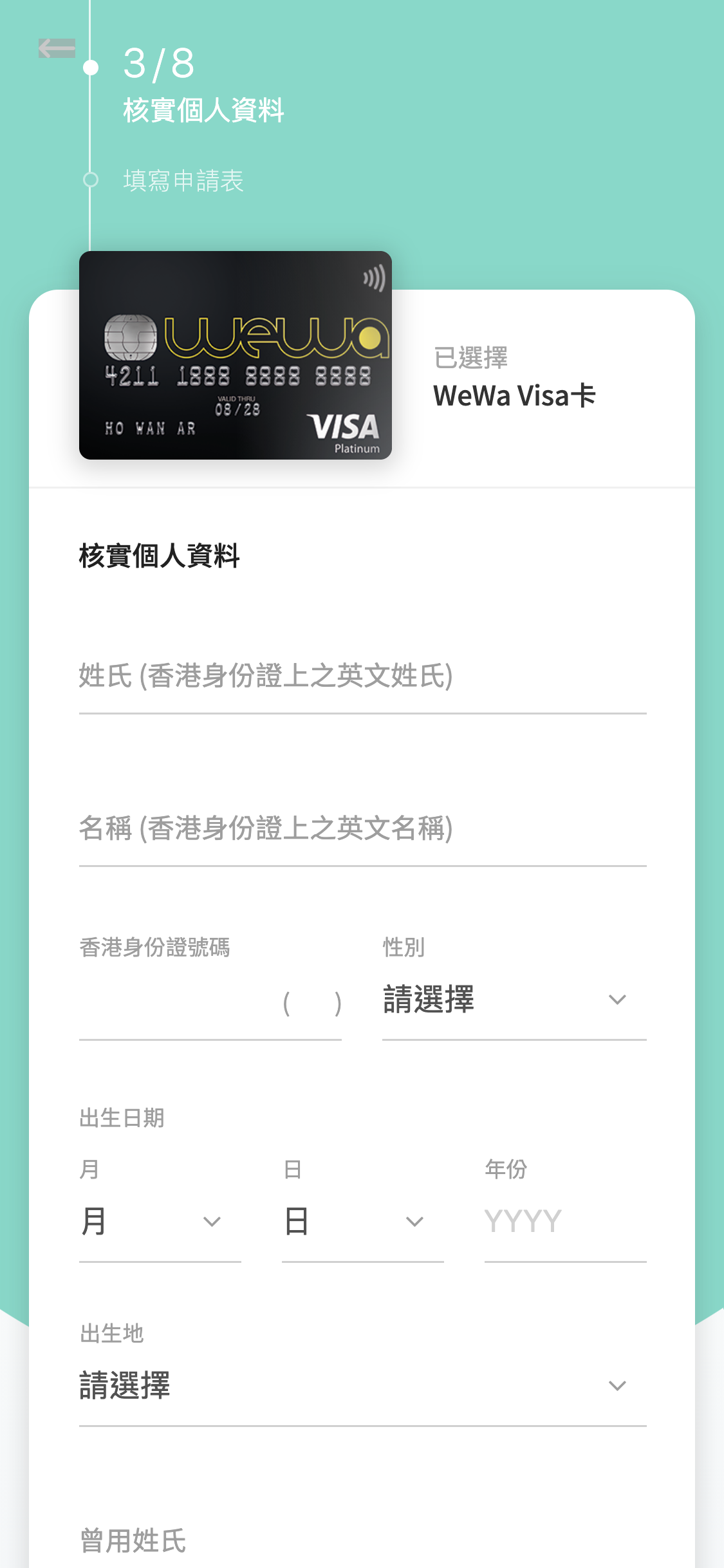Focus the 香港身份證號碼 input field
The height and width of the screenshot is (1568, 724).
click(x=177, y=1003)
